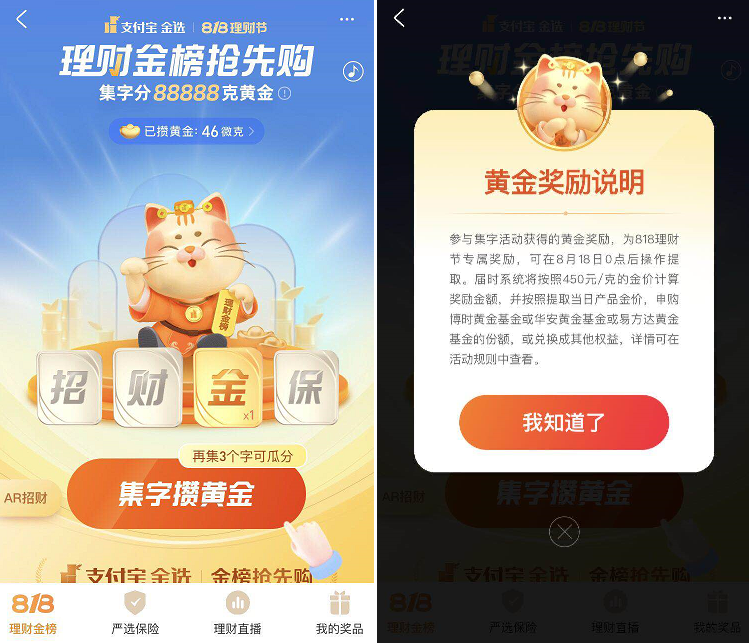Open 已攒黄金 46微克 details
The width and height of the screenshot is (749, 644).
187,131
